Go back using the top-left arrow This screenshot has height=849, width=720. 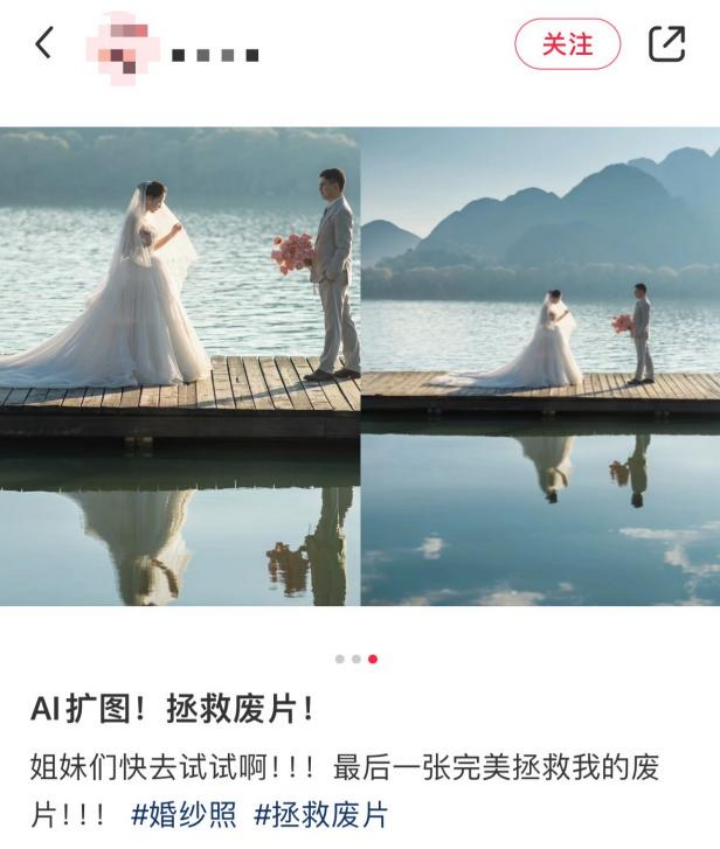point(44,43)
